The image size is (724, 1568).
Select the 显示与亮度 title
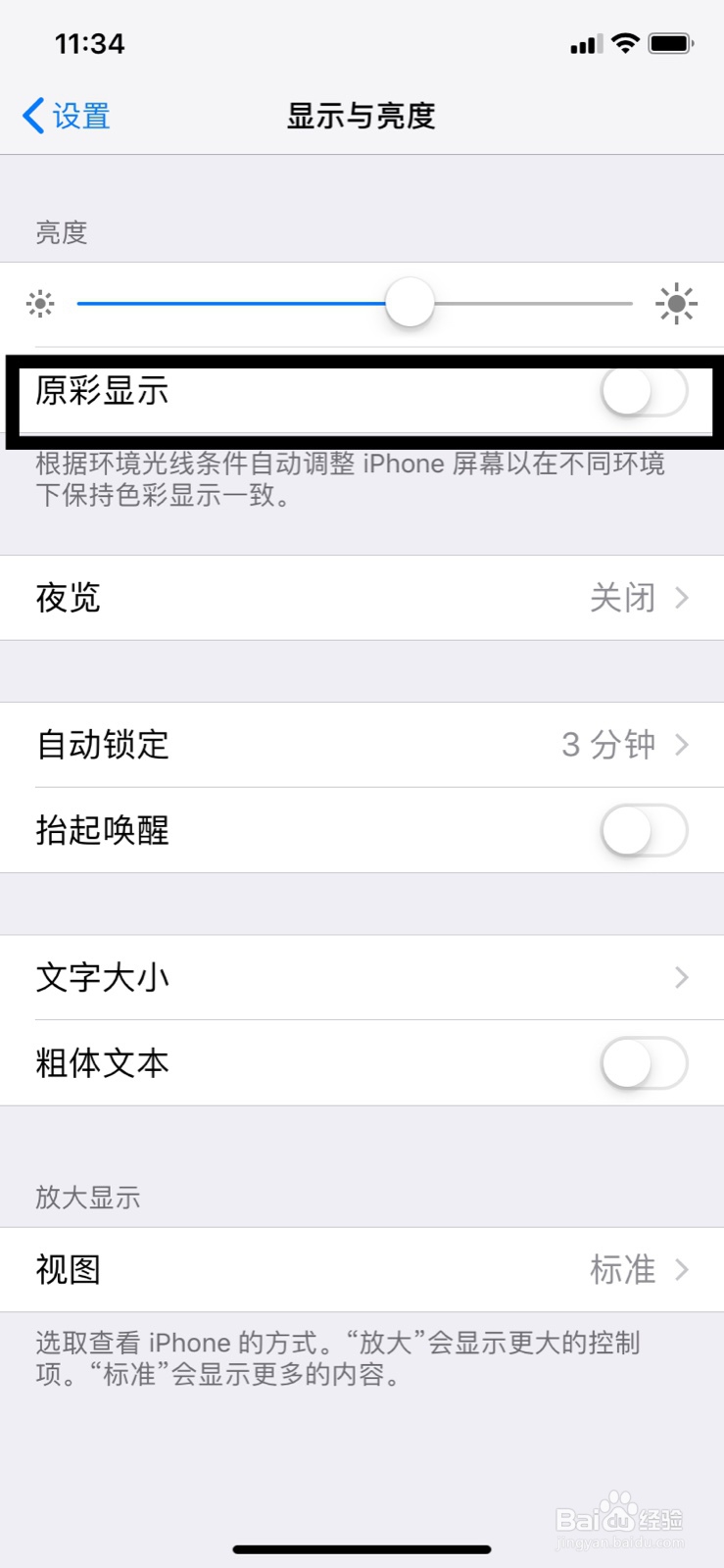(x=362, y=117)
